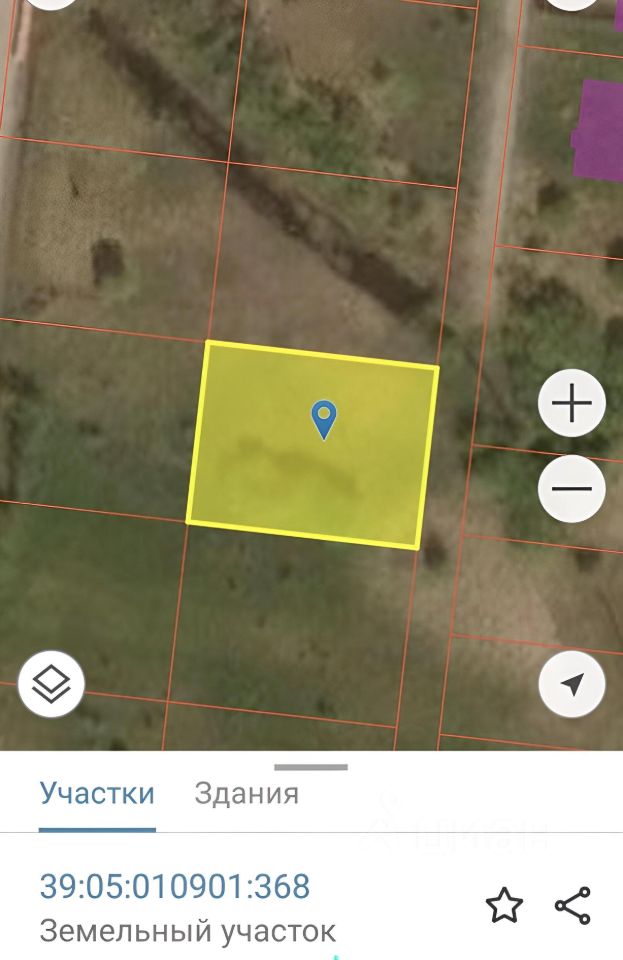
Task: Switch to the Здания tab
Action: [x=247, y=794]
